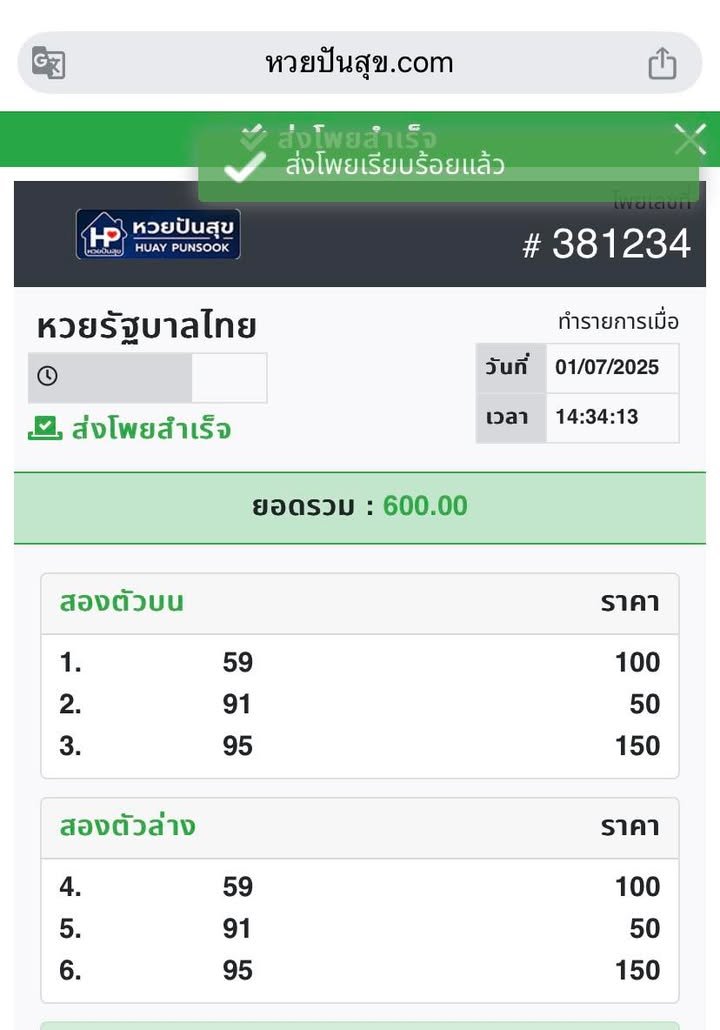Screen dimensions: 720x1030
Task: Tap the หวยปันสุข.com address bar
Action: 359,63
